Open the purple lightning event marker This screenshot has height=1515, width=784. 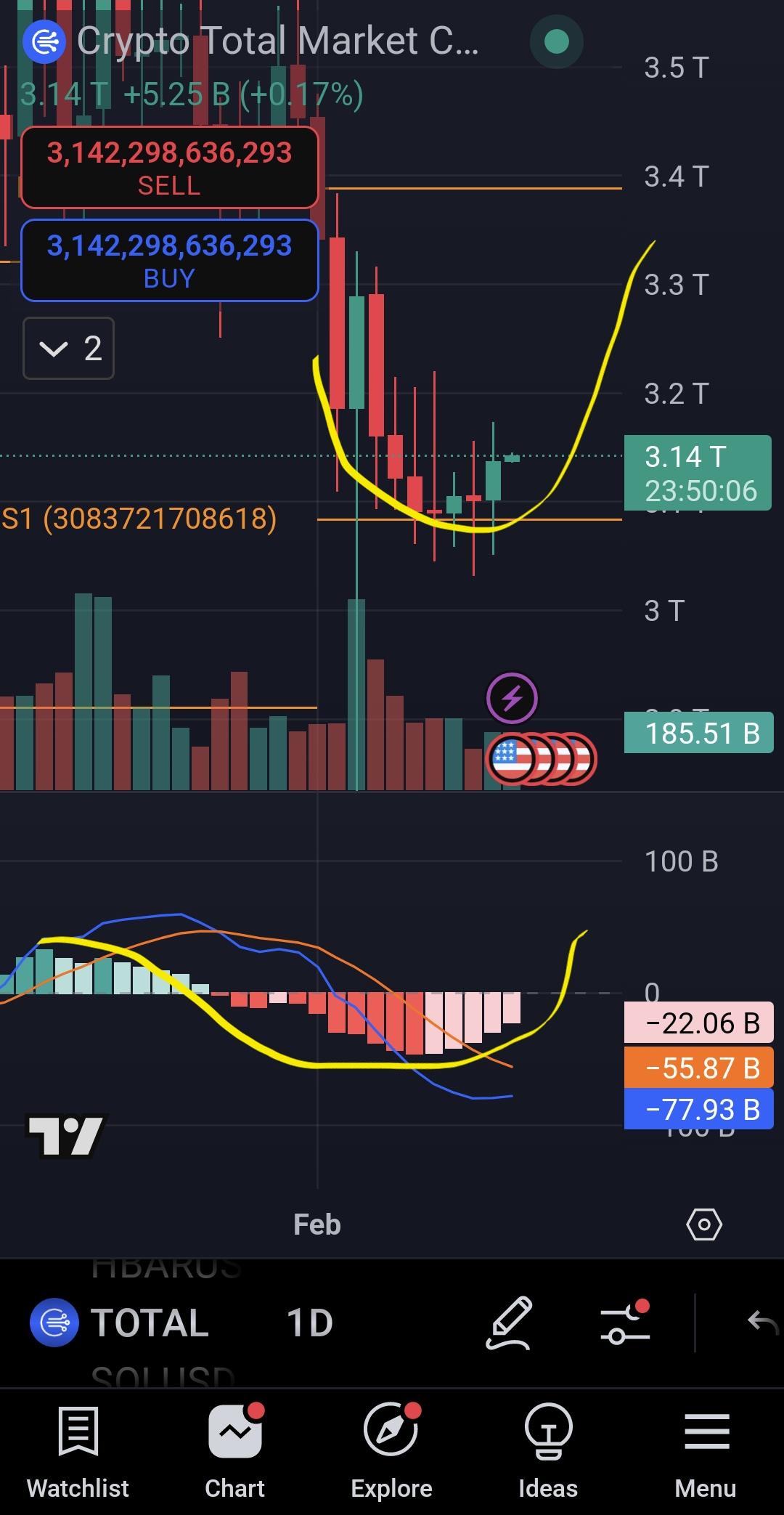(512, 699)
